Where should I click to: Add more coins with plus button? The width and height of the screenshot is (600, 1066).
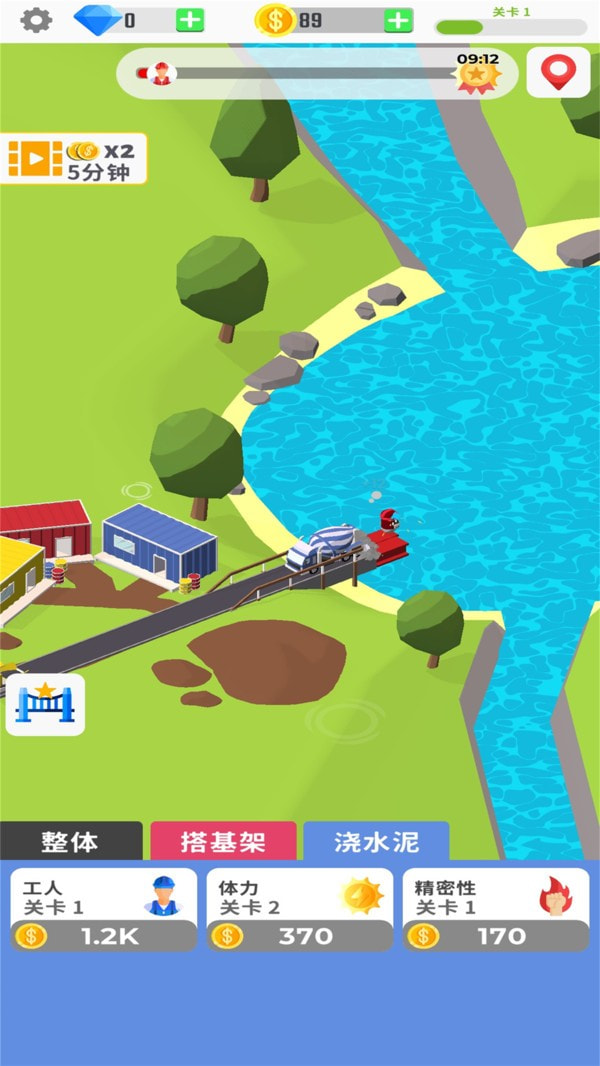pyautogui.click(x=398, y=20)
